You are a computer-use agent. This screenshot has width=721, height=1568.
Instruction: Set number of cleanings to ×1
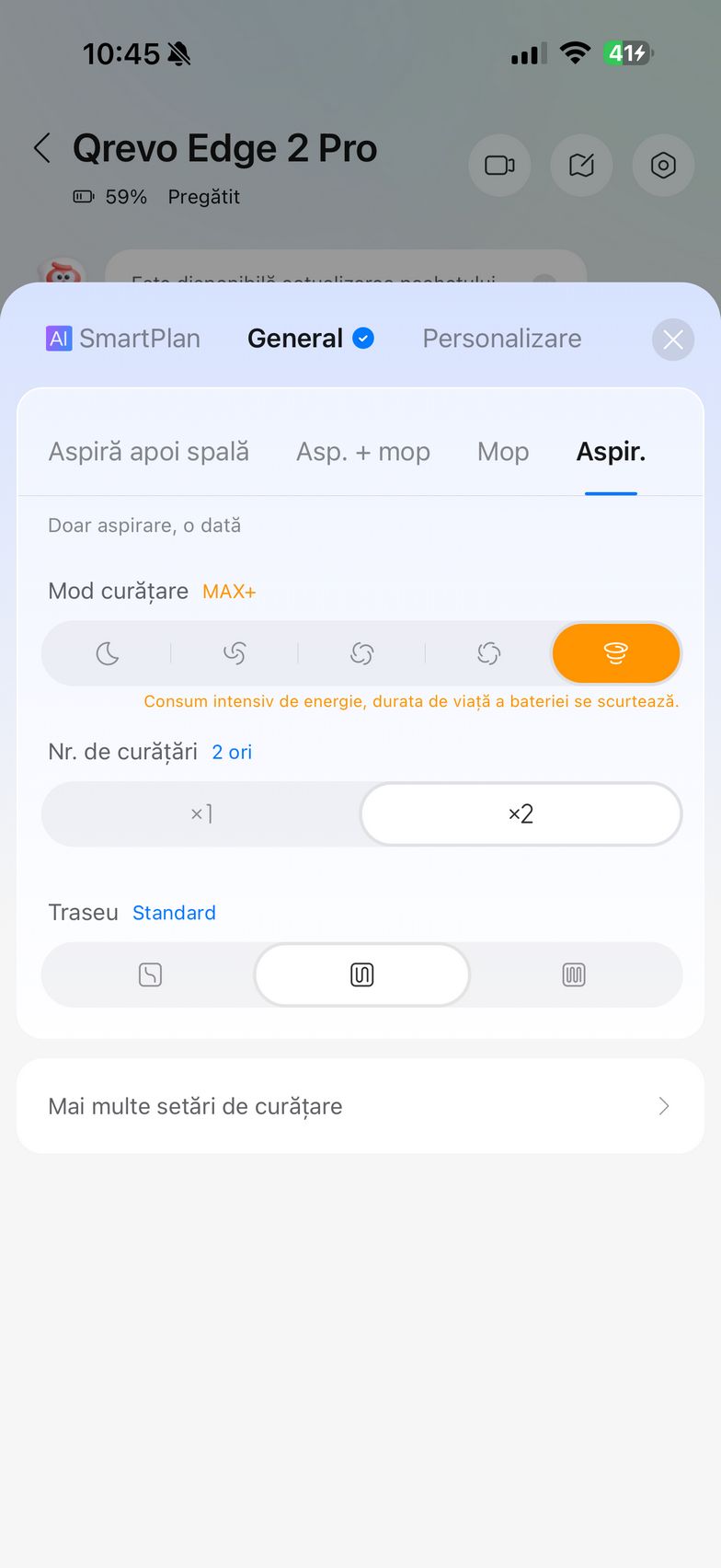[201, 813]
